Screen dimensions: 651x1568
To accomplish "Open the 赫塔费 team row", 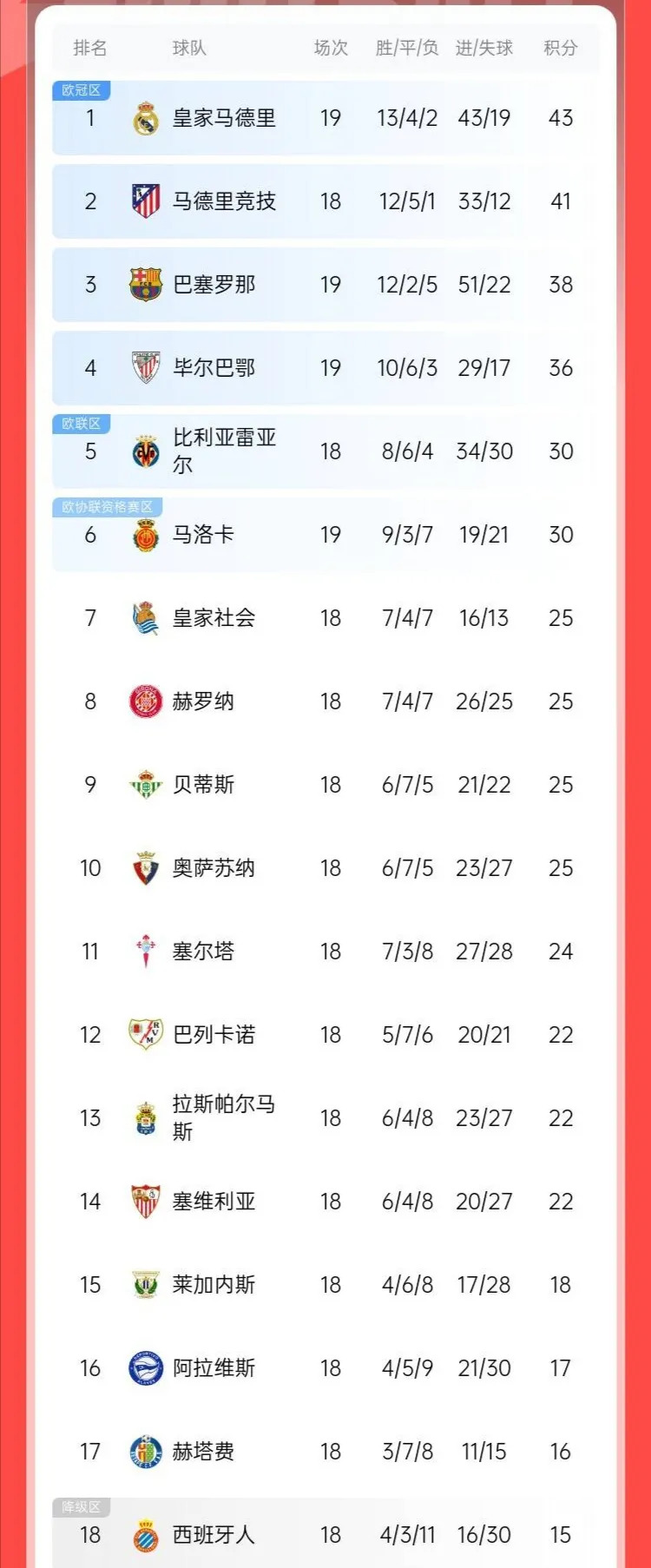I will point(325,1450).
